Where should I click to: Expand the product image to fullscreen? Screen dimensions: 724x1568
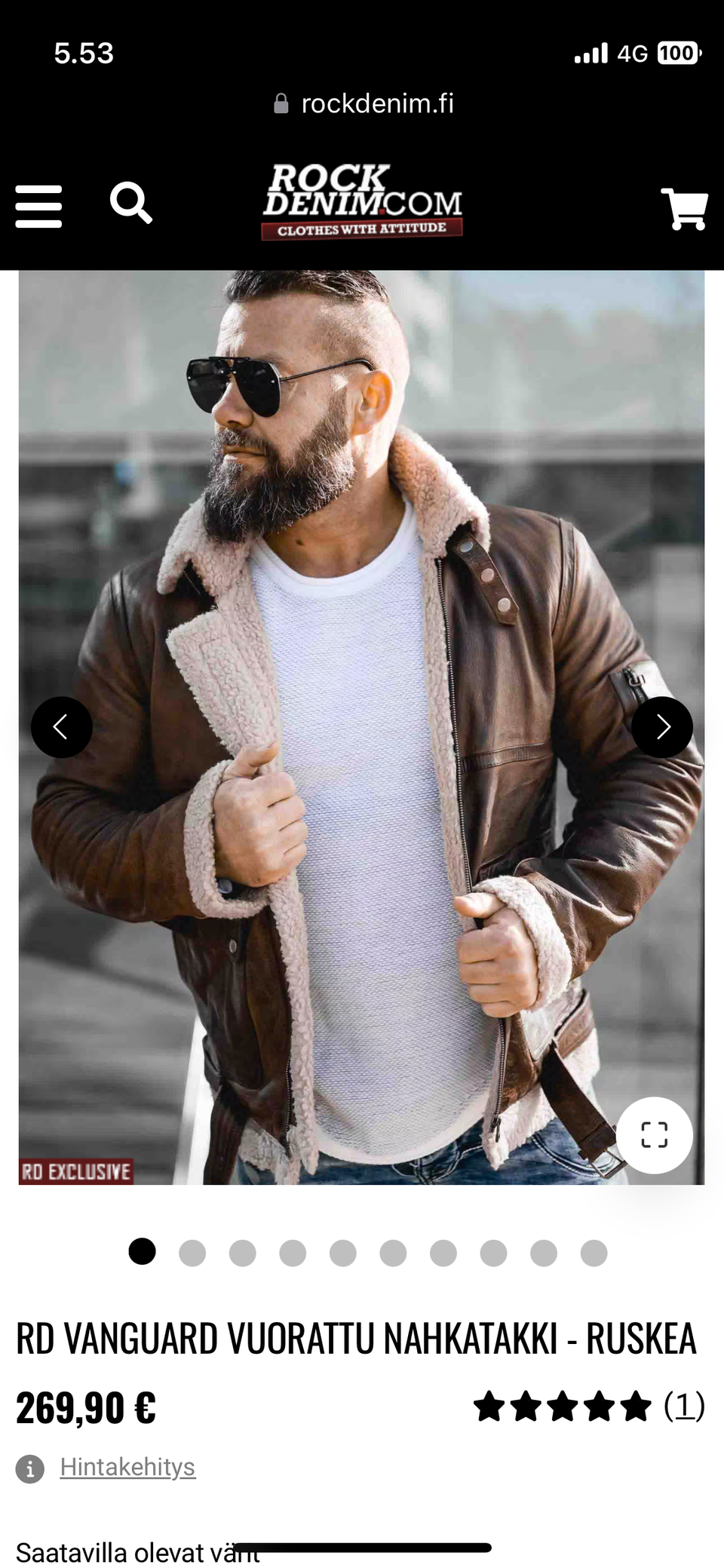click(x=654, y=1134)
